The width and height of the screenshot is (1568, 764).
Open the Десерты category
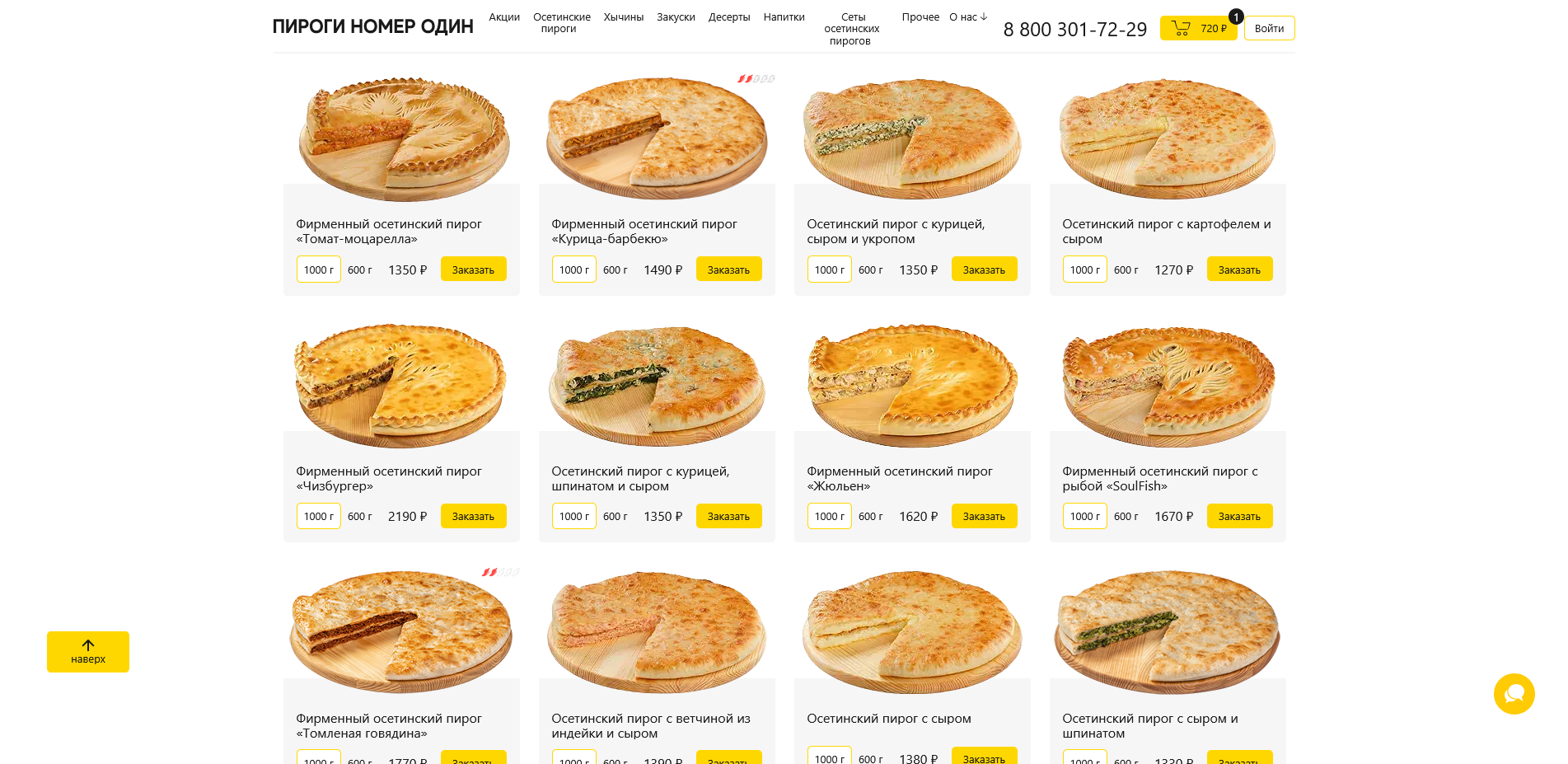coord(729,16)
